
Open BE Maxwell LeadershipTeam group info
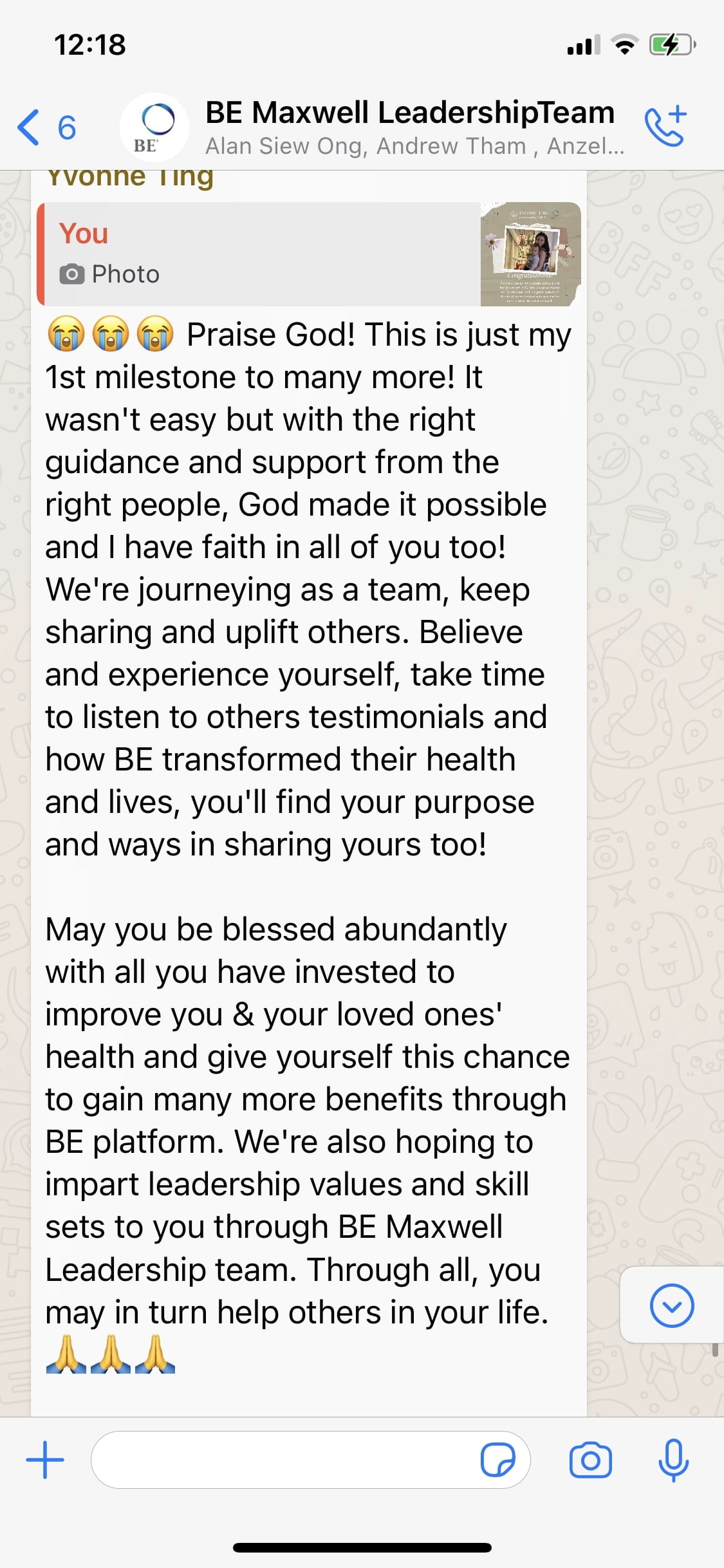point(413,127)
